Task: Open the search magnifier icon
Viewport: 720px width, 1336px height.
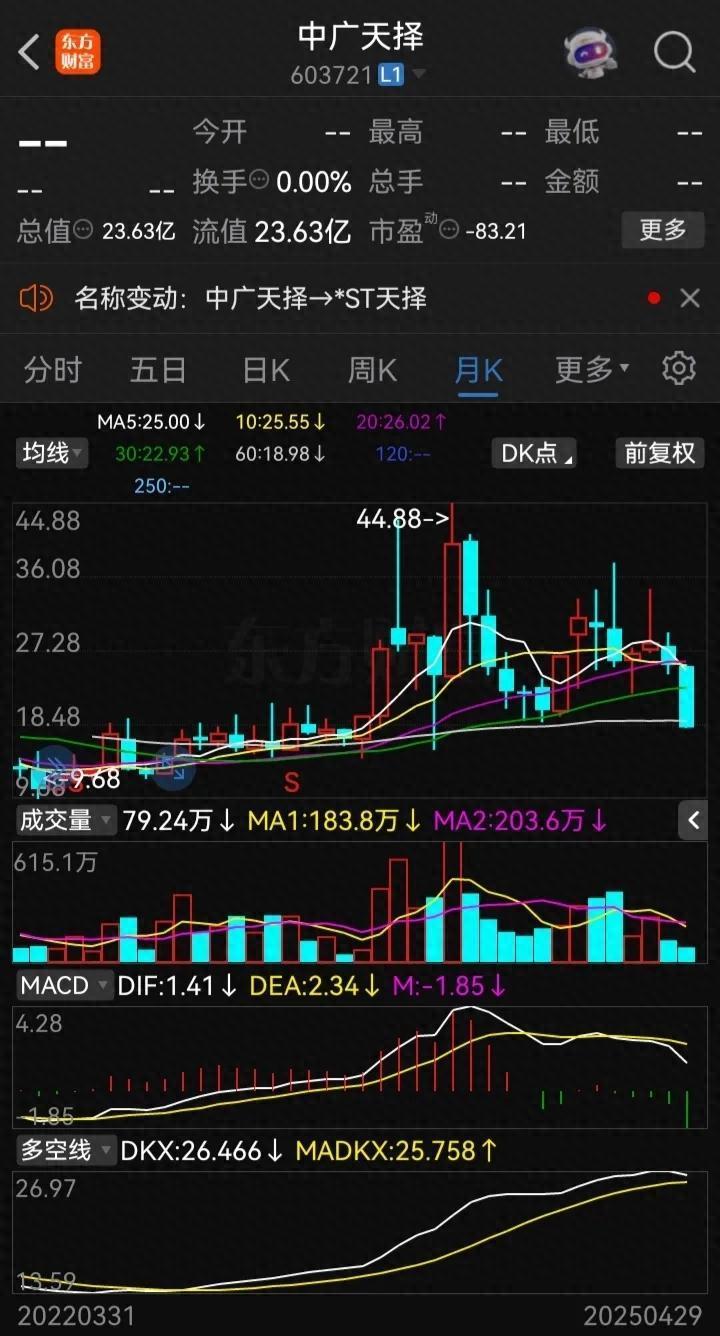Action: point(675,51)
